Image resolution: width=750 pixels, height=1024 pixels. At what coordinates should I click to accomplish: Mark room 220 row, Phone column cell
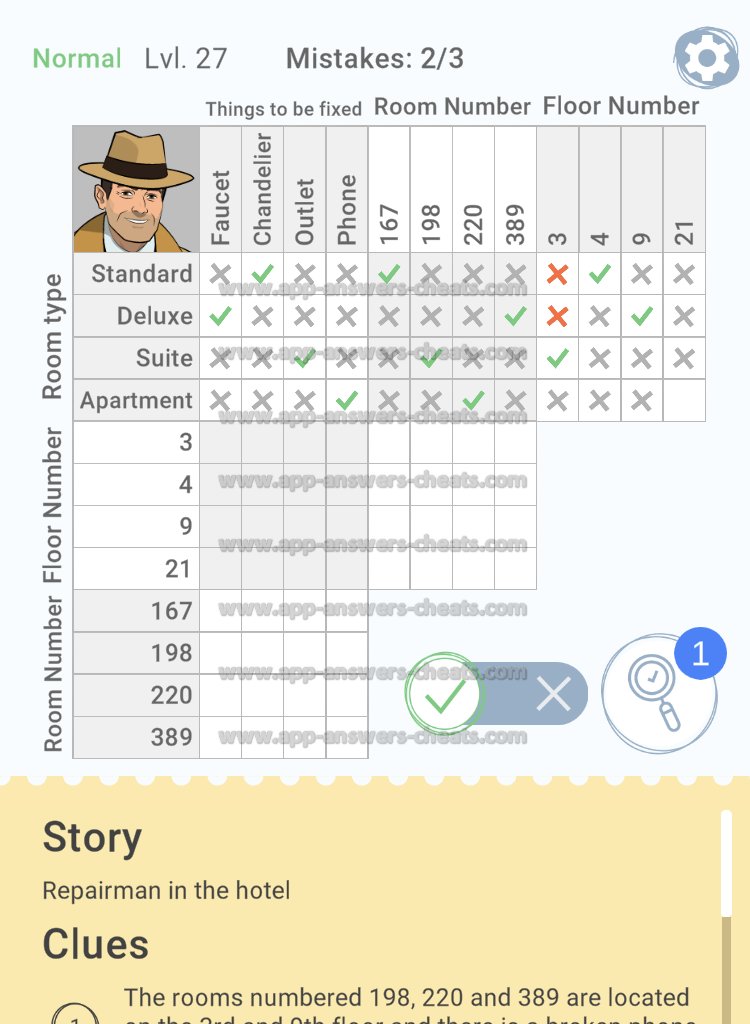tap(347, 694)
